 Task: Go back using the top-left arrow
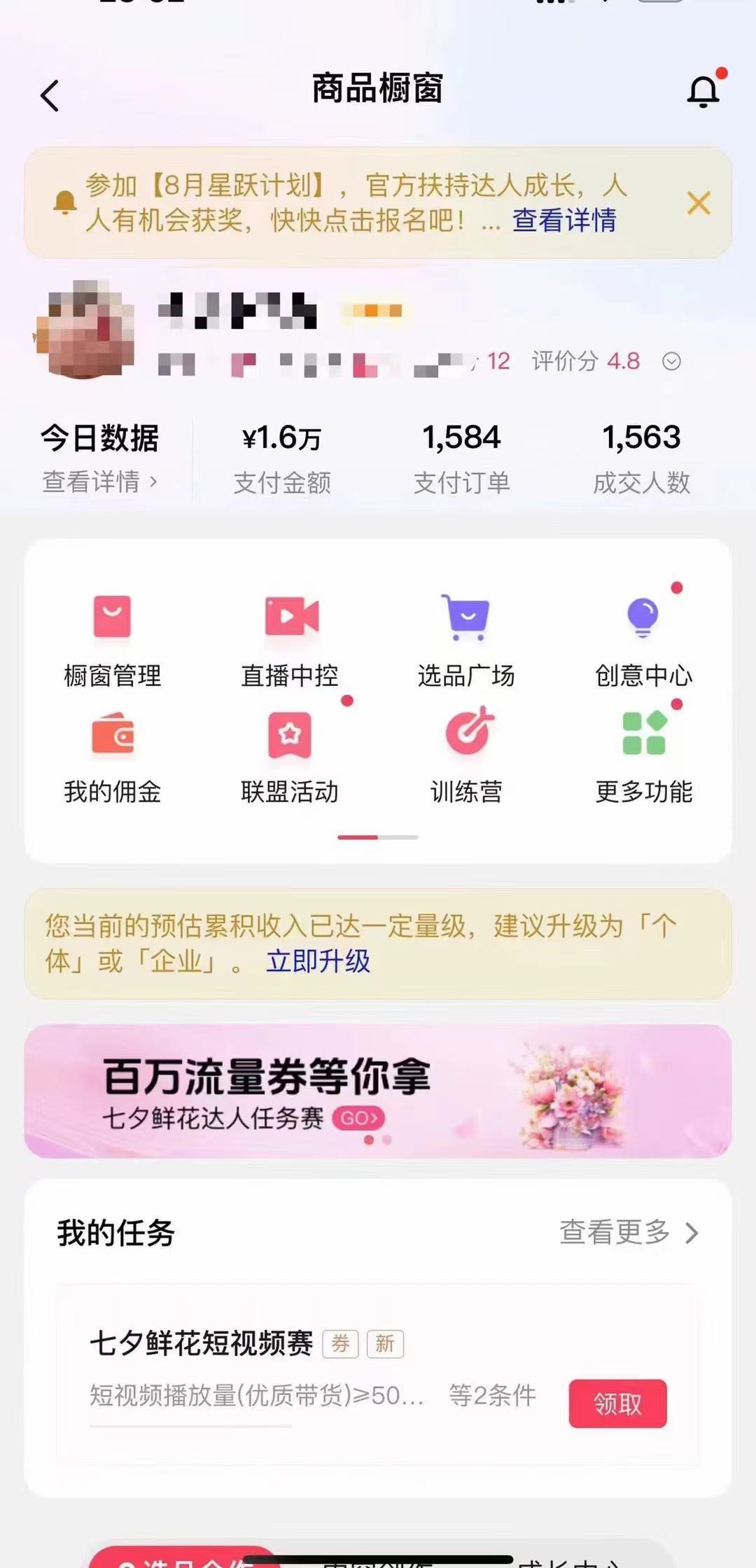point(50,96)
